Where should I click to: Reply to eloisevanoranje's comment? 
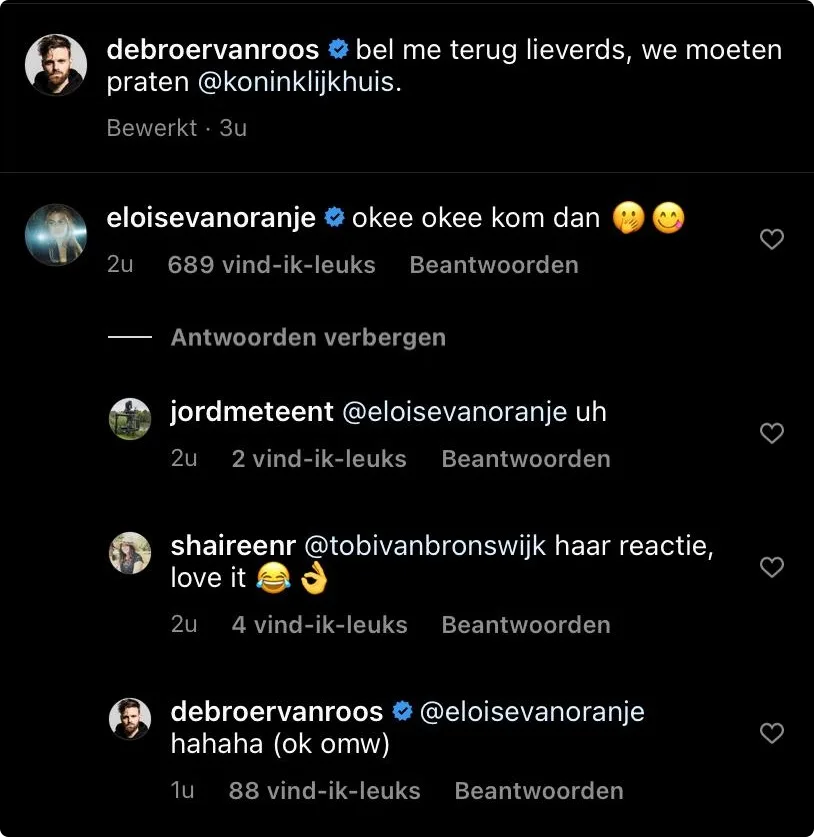(494, 265)
